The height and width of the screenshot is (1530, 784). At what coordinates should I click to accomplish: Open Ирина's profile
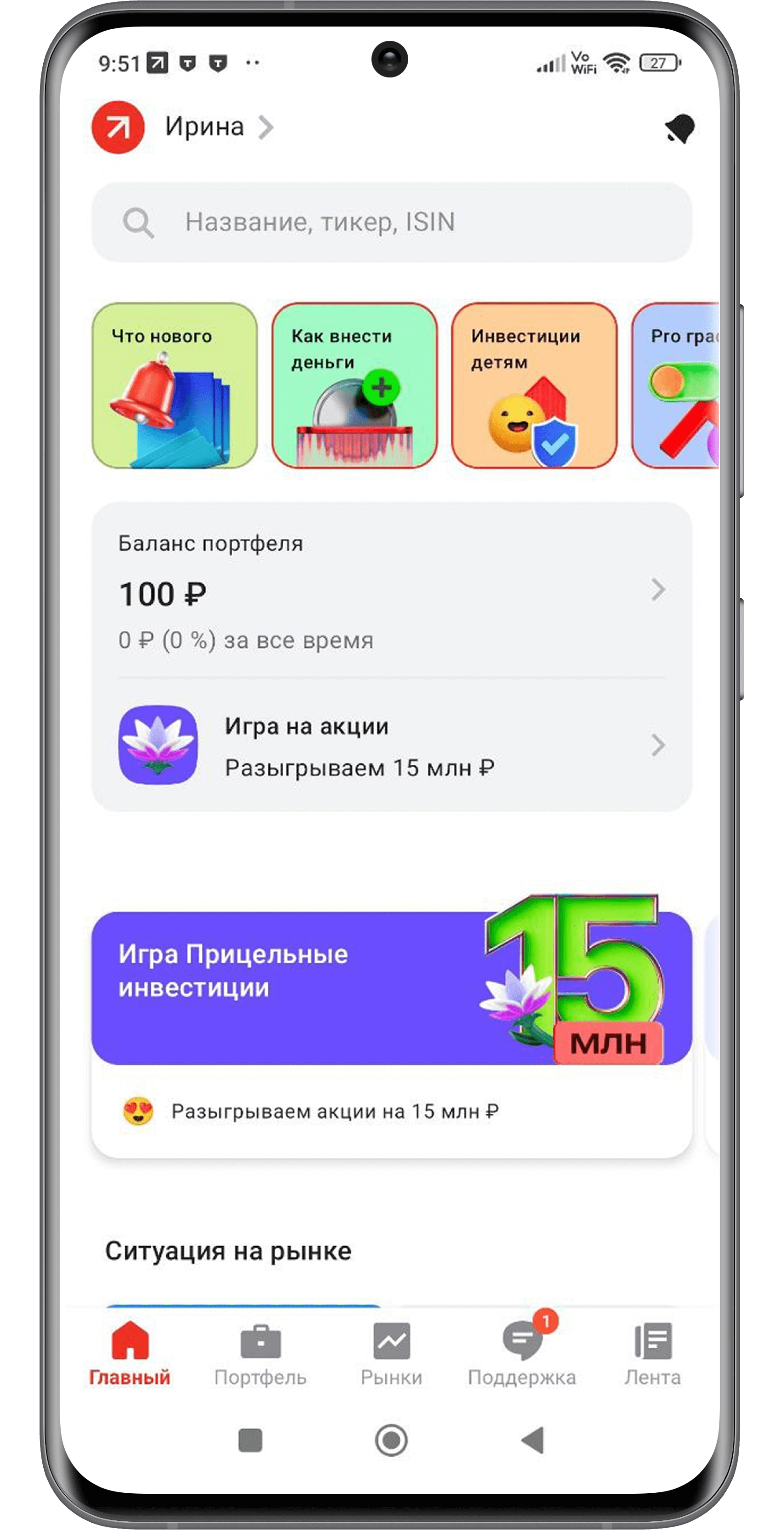(x=205, y=127)
